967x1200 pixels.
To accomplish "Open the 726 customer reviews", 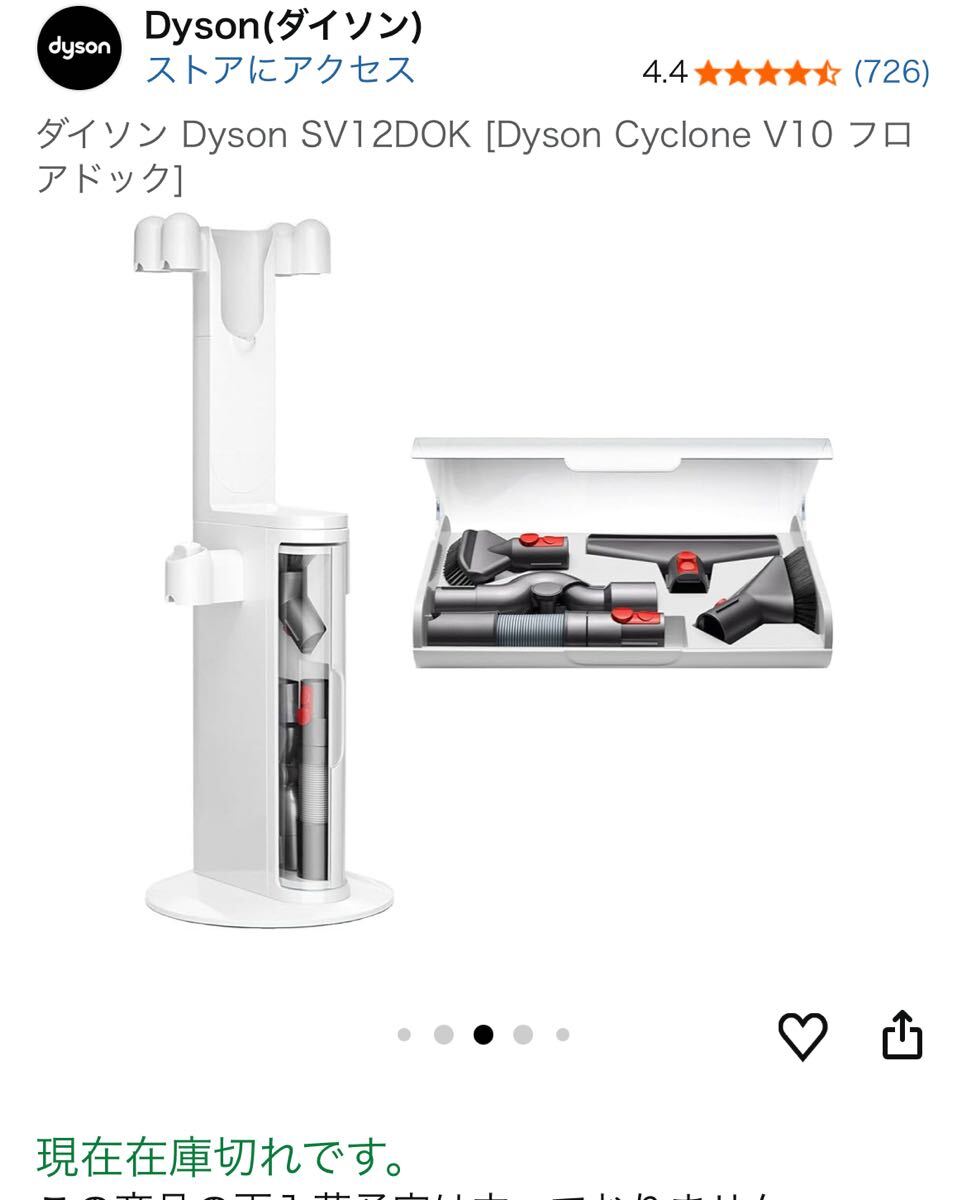I will [x=891, y=72].
